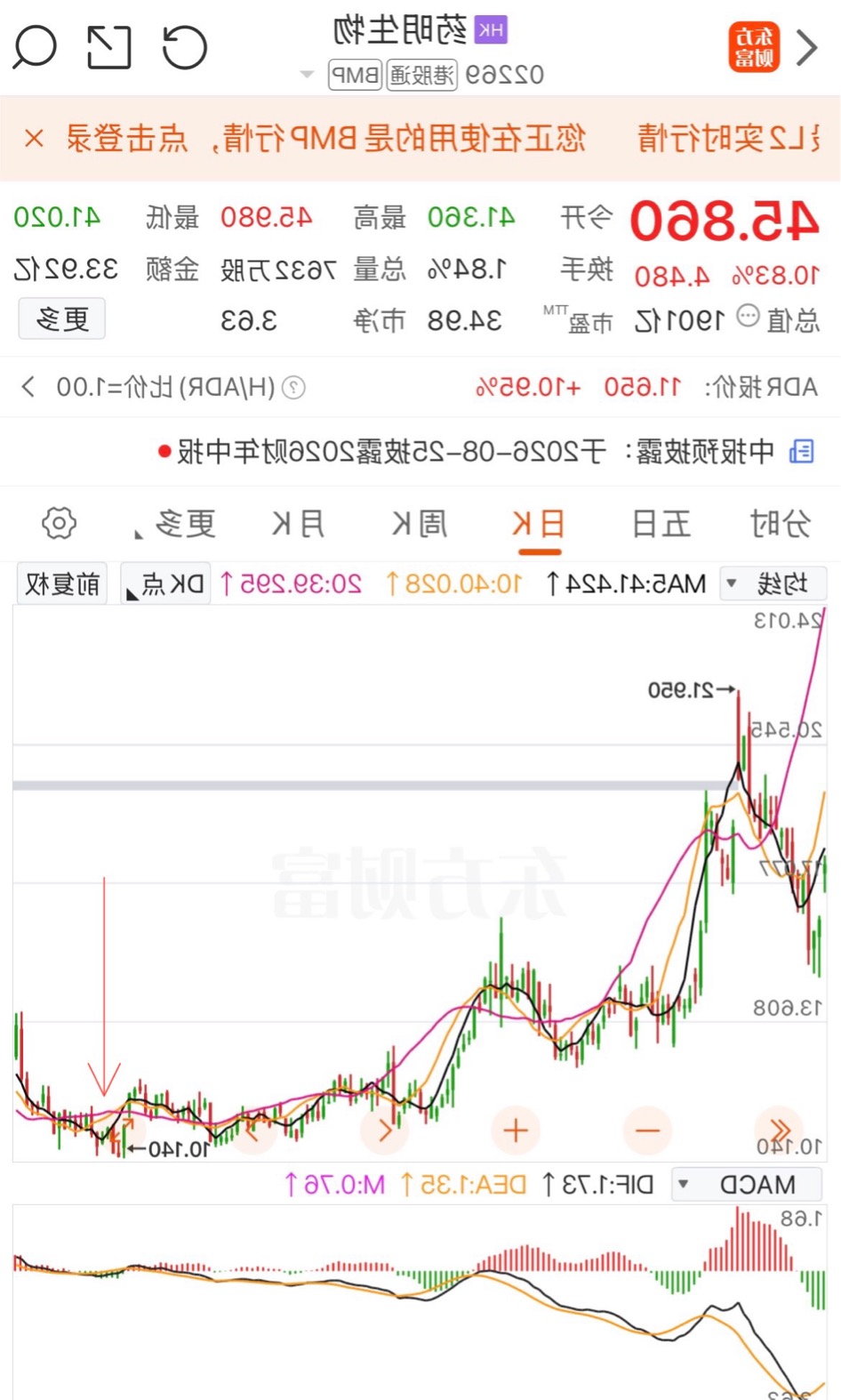Viewport: 841px width, 1400px height.
Task: Open the MACD indicator dropdown
Action: (x=747, y=1185)
